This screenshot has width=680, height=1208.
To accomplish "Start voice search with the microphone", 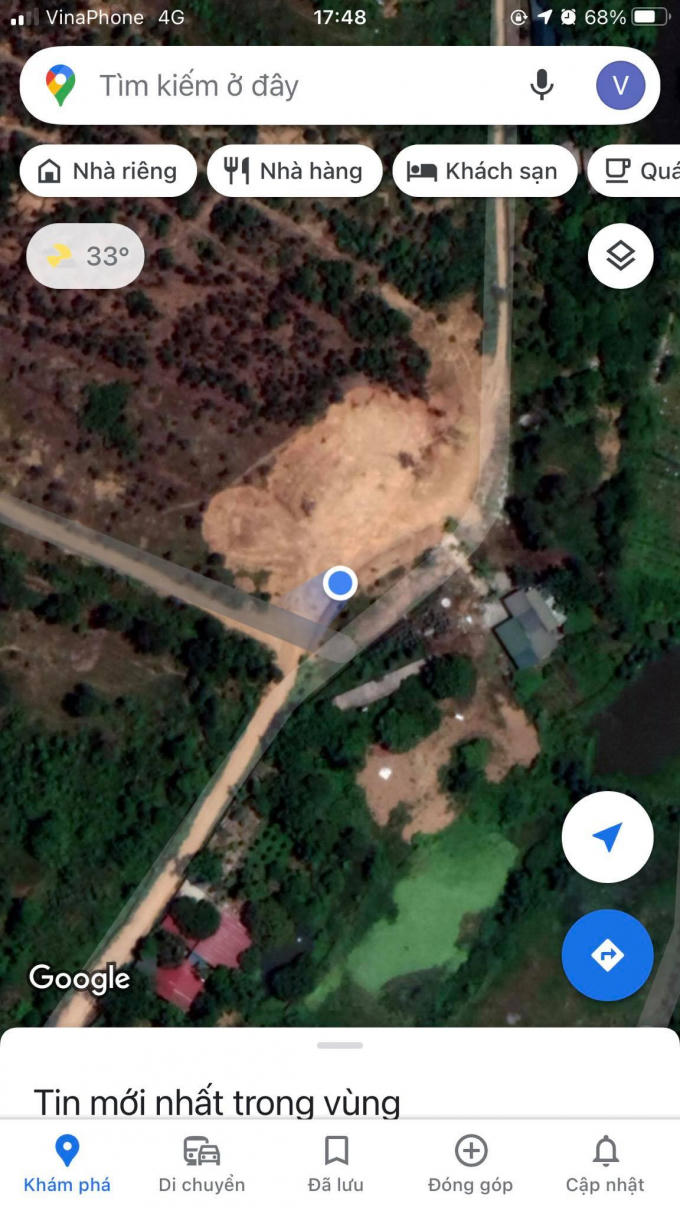I will 541,86.
